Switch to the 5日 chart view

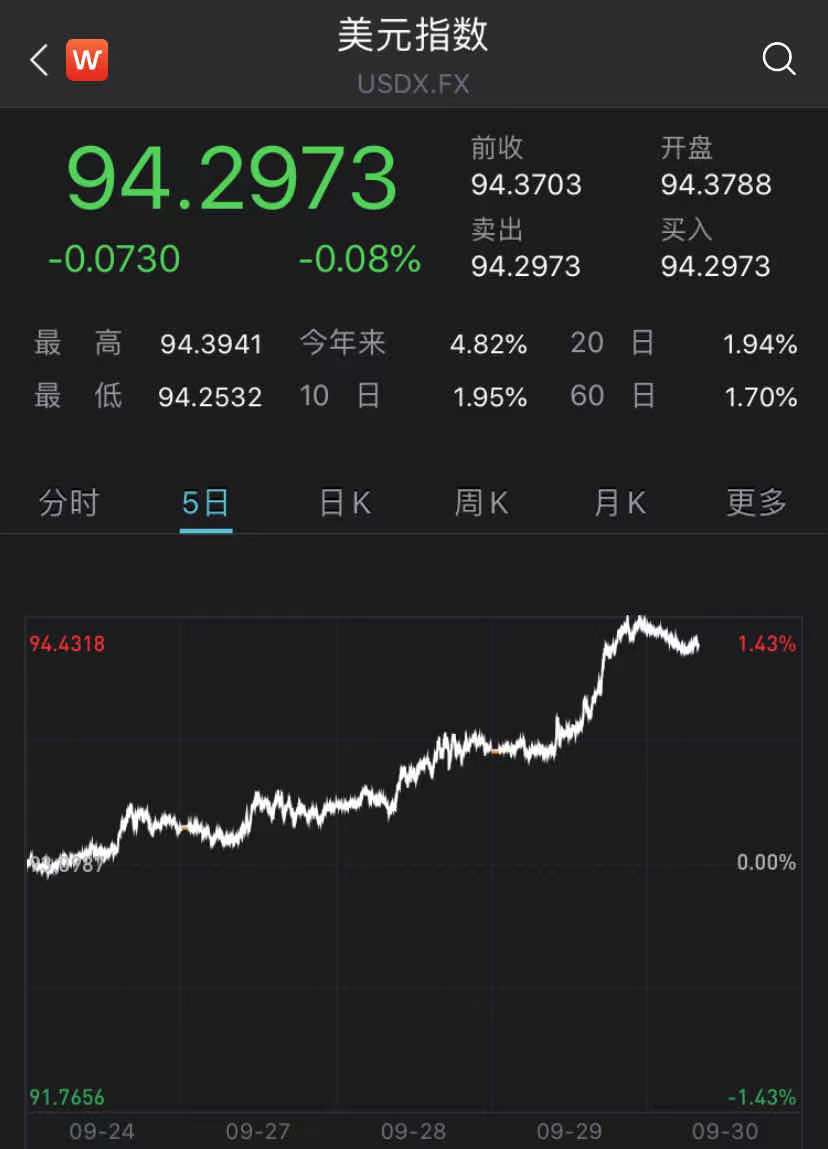[x=206, y=503]
